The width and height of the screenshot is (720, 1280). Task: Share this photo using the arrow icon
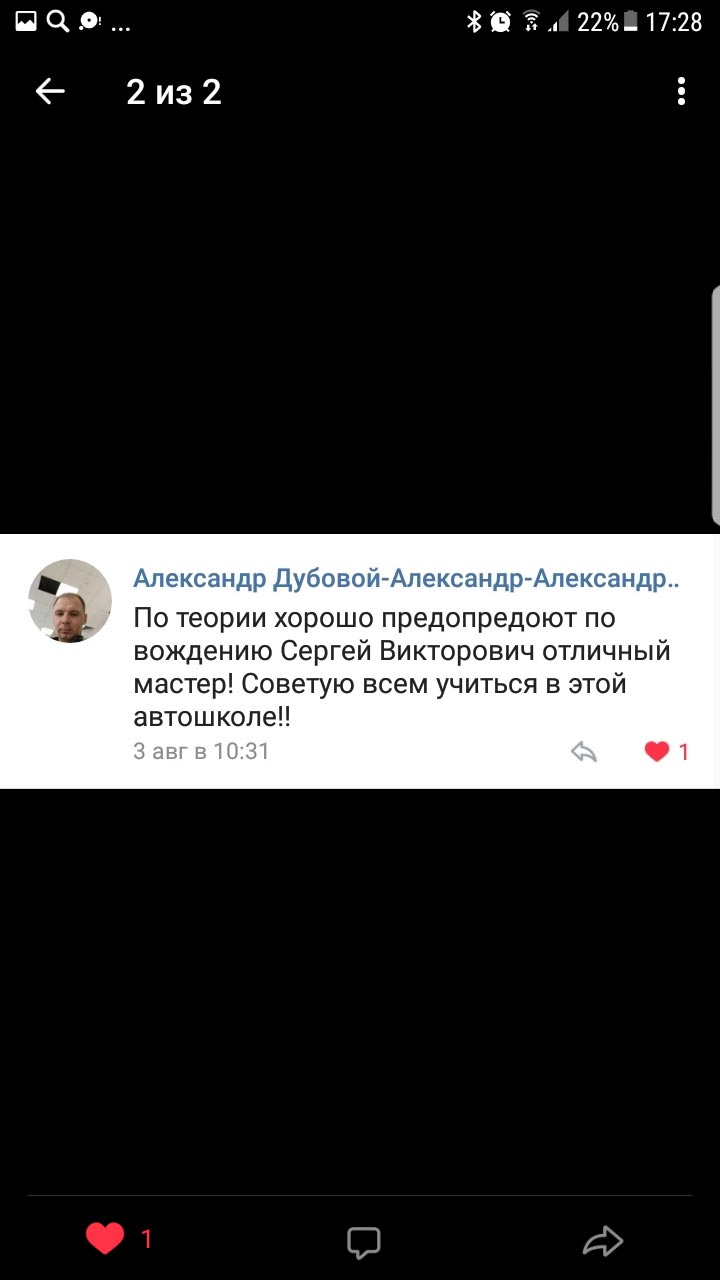602,1242
